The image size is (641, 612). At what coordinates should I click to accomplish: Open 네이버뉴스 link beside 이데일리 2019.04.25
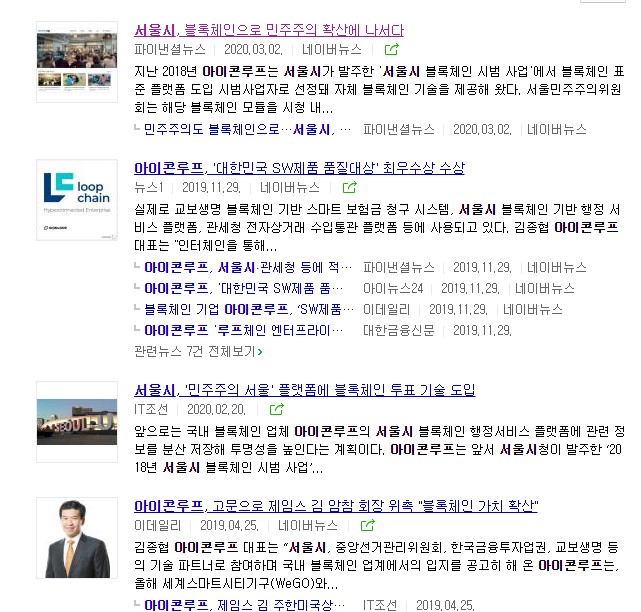pyautogui.click(x=309, y=524)
